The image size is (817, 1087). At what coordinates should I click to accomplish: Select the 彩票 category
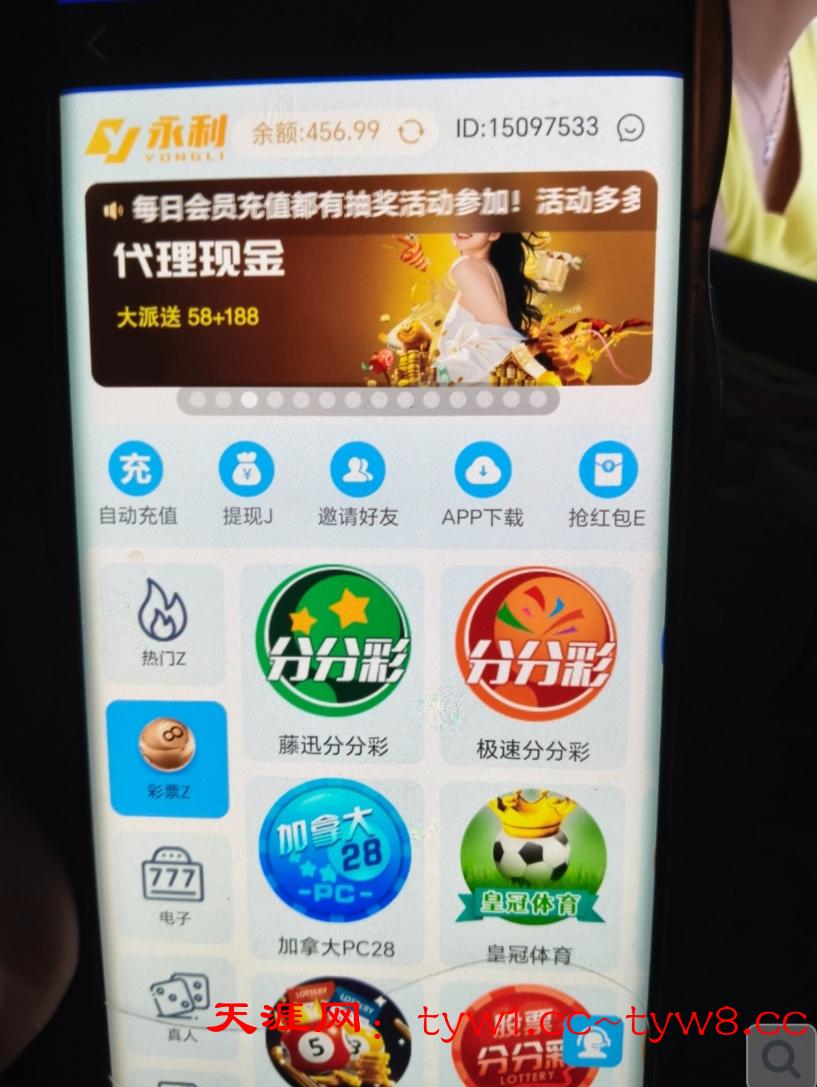coord(166,757)
